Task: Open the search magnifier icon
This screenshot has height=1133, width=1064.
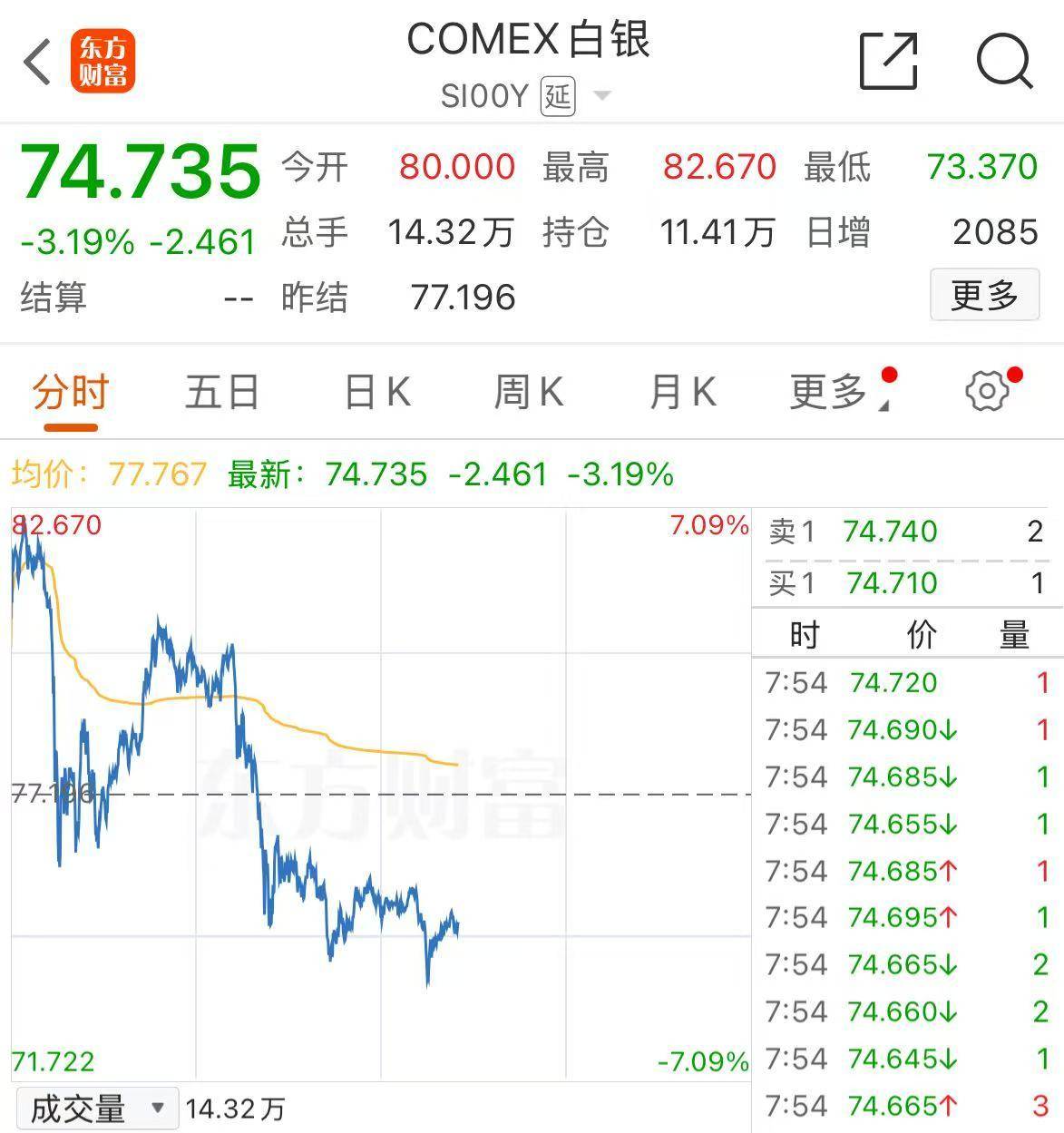Action: pos(1004,62)
